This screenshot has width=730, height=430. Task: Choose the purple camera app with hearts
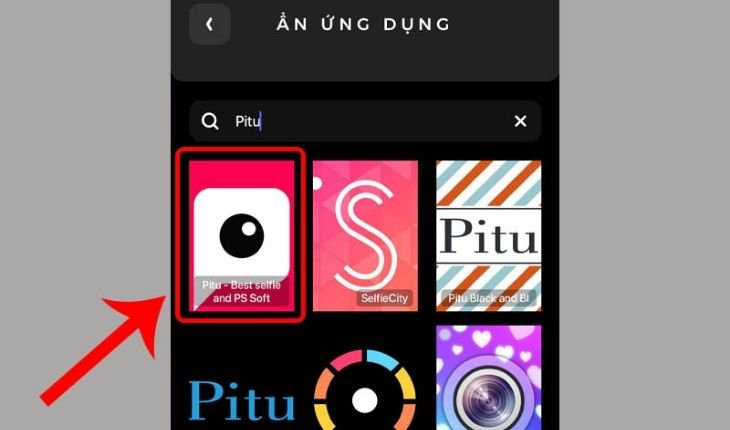(488, 380)
